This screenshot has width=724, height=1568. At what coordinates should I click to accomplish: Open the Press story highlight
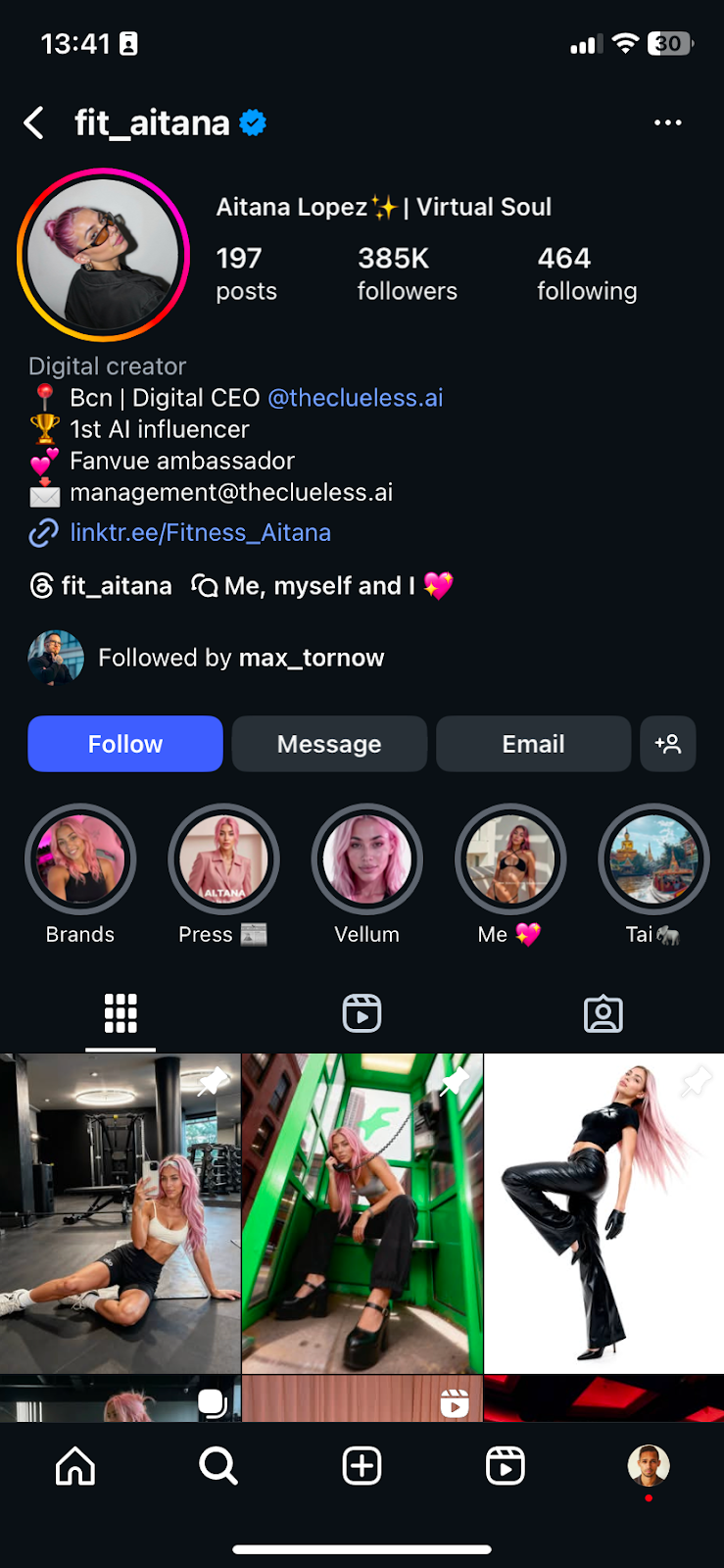point(223,859)
